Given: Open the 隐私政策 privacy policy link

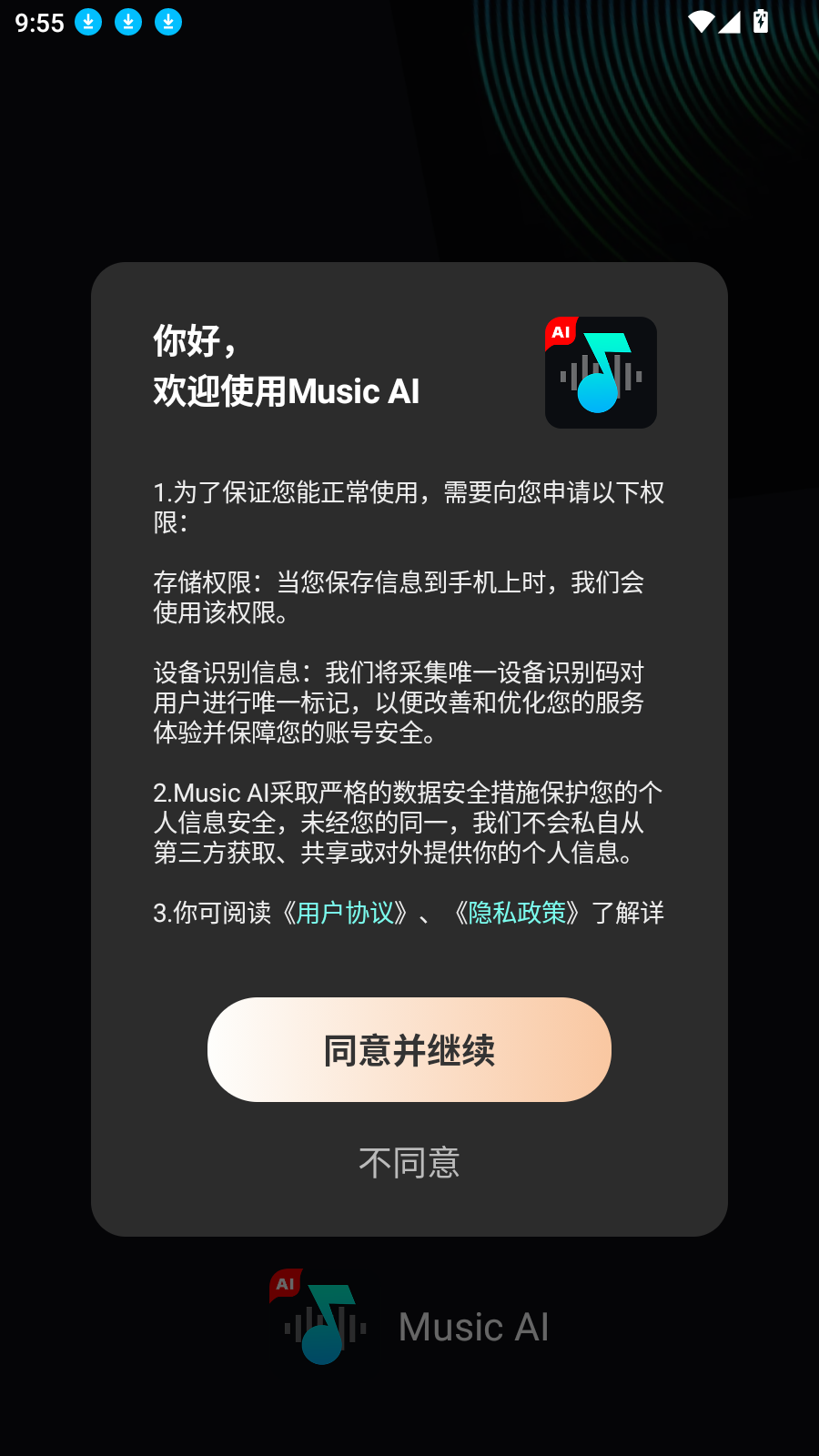Looking at the screenshot, I should pos(517,913).
